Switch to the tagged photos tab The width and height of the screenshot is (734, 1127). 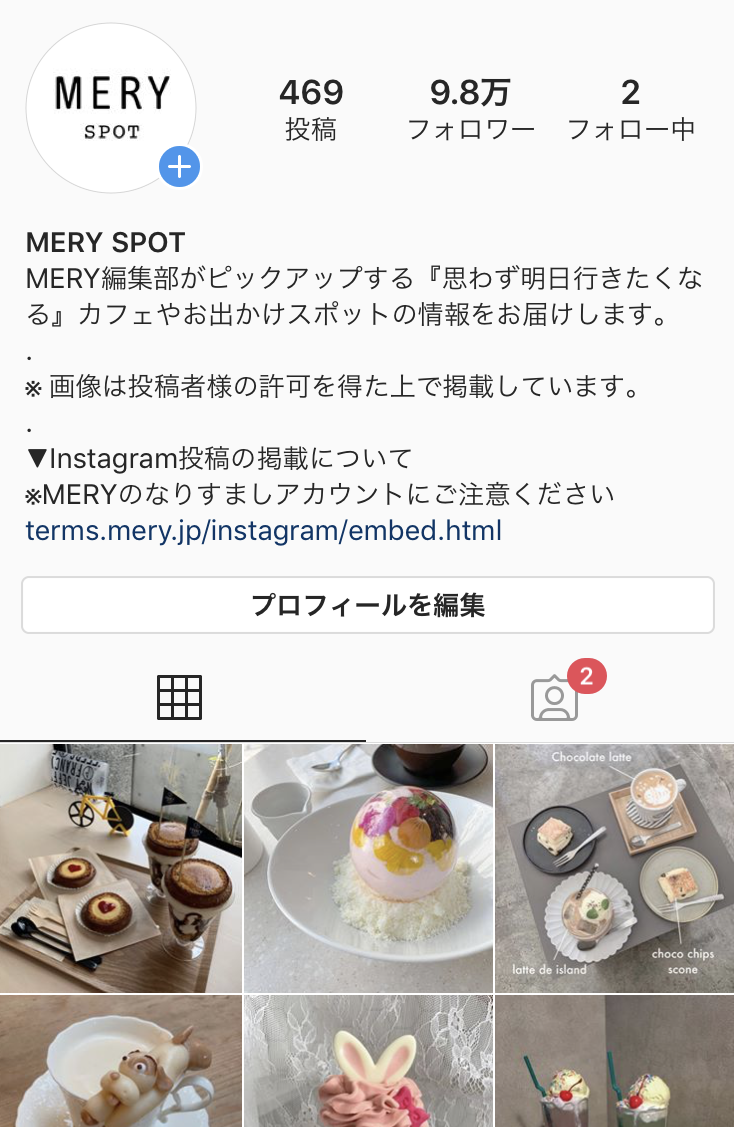[x=555, y=698]
